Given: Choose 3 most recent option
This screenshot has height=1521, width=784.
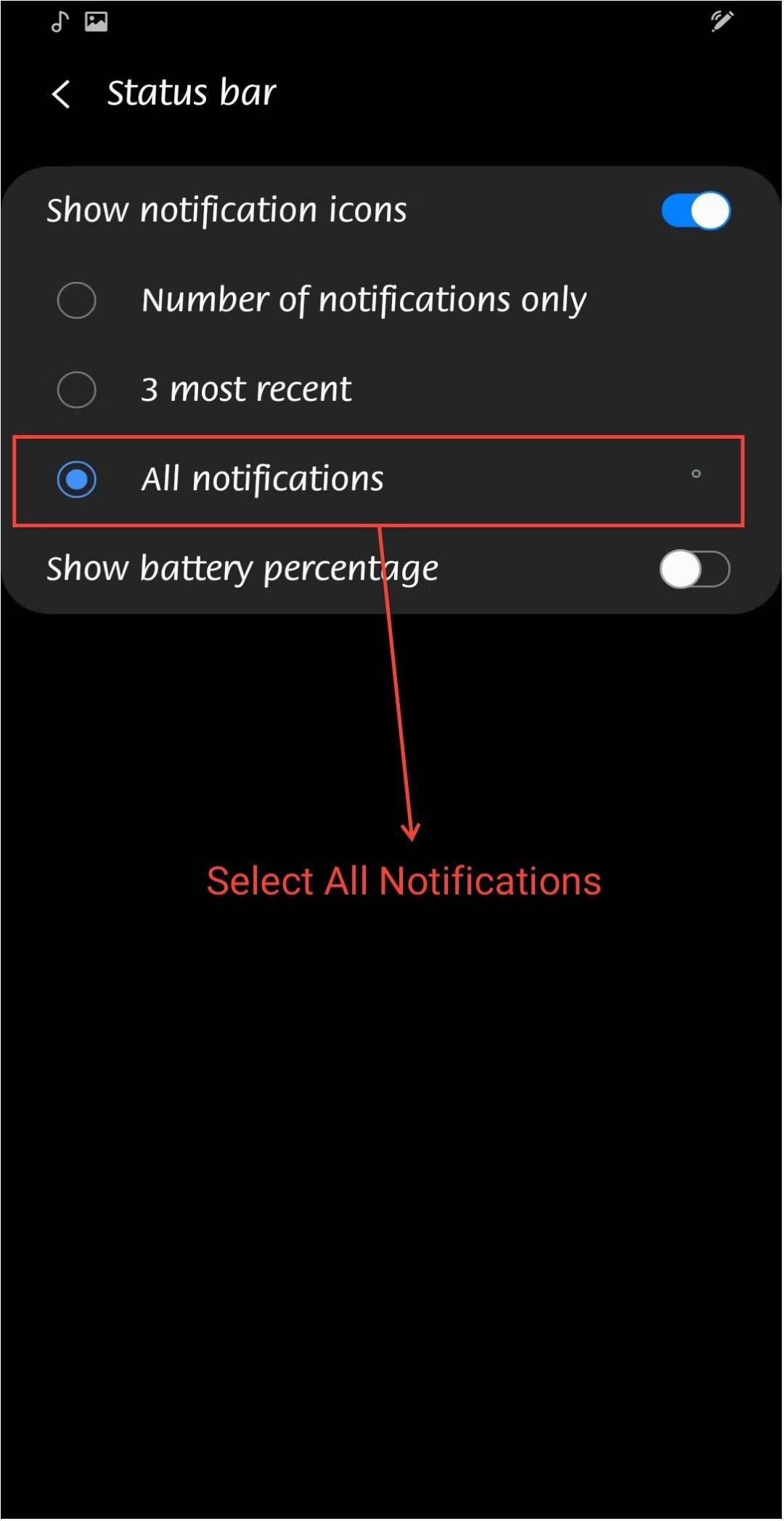Looking at the screenshot, I should [77, 389].
